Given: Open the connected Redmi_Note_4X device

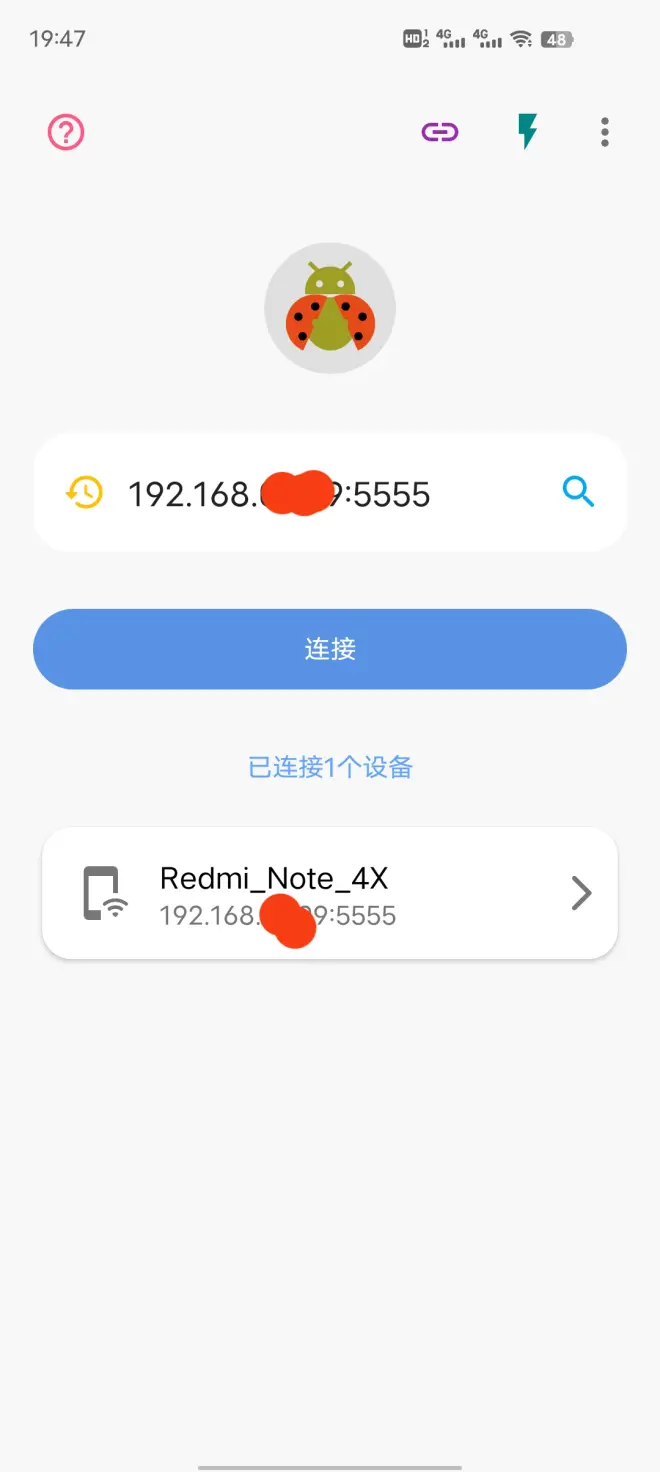Looking at the screenshot, I should tap(330, 893).
